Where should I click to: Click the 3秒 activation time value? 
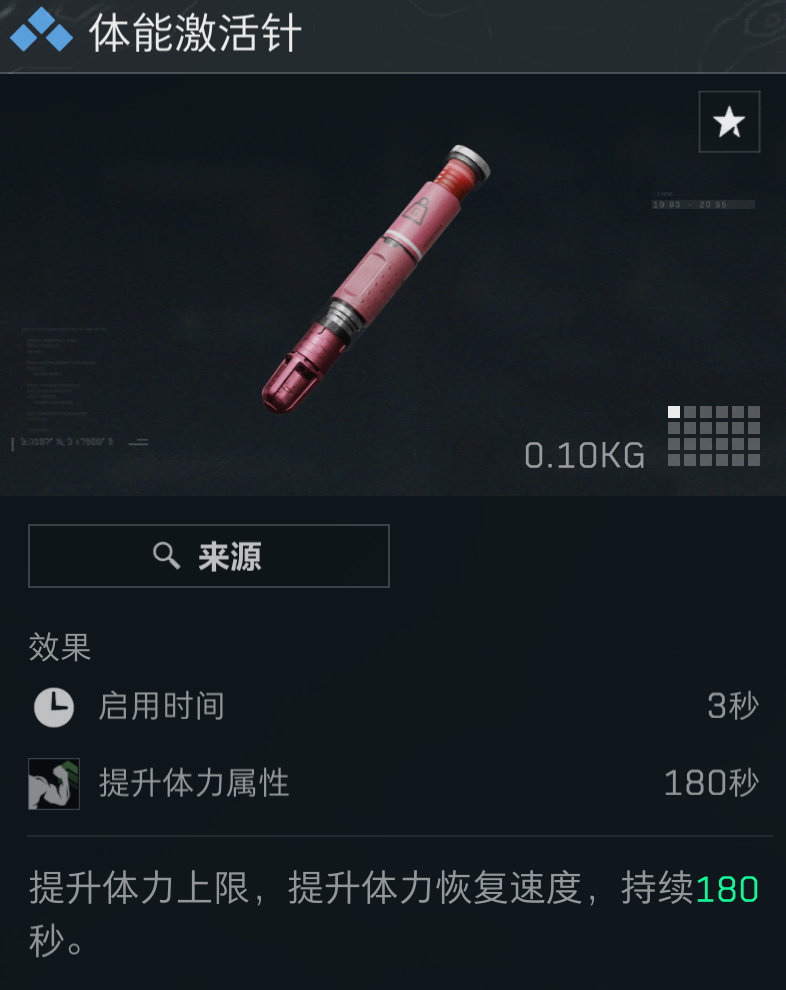pyautogui.click(x=731, y=707)
